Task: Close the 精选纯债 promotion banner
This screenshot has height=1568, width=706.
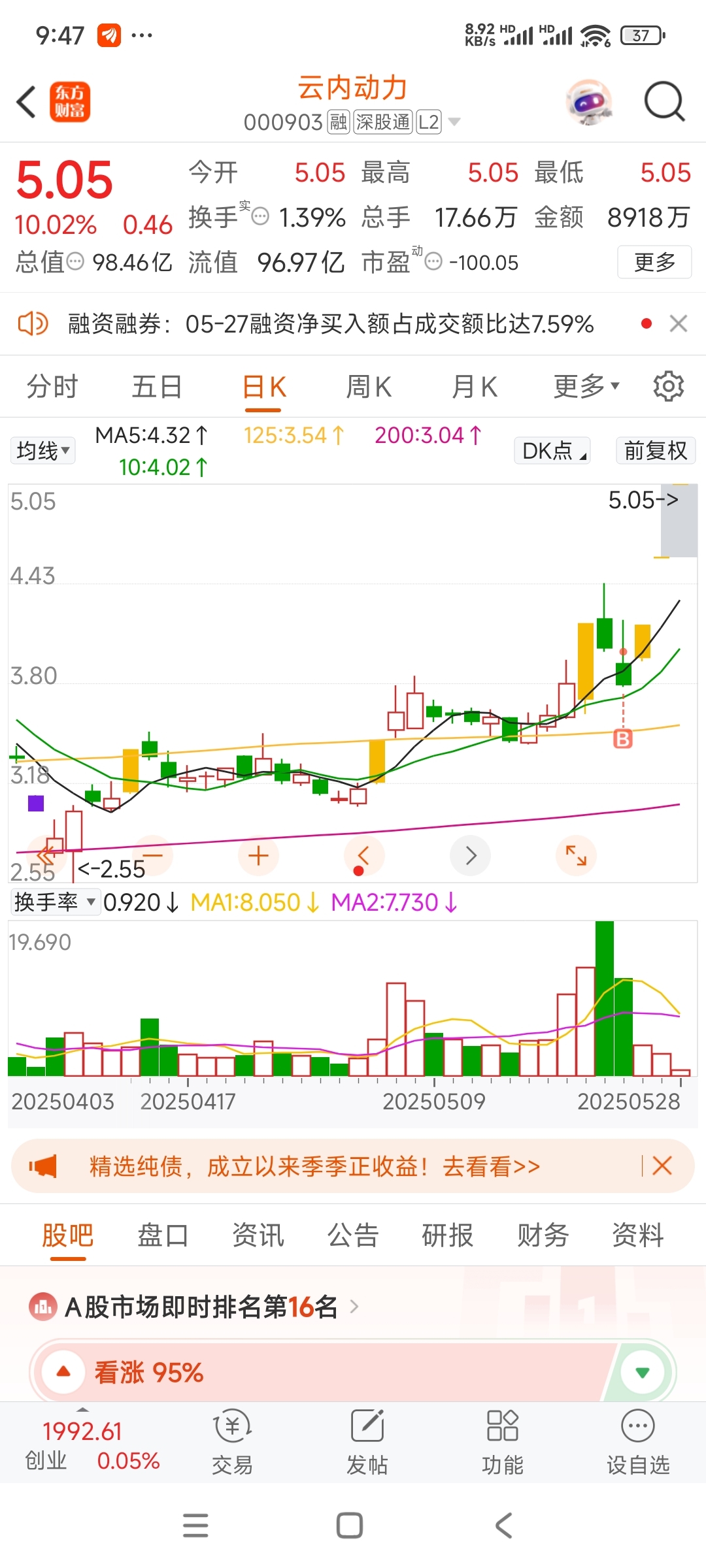Action: (662, 1166)
